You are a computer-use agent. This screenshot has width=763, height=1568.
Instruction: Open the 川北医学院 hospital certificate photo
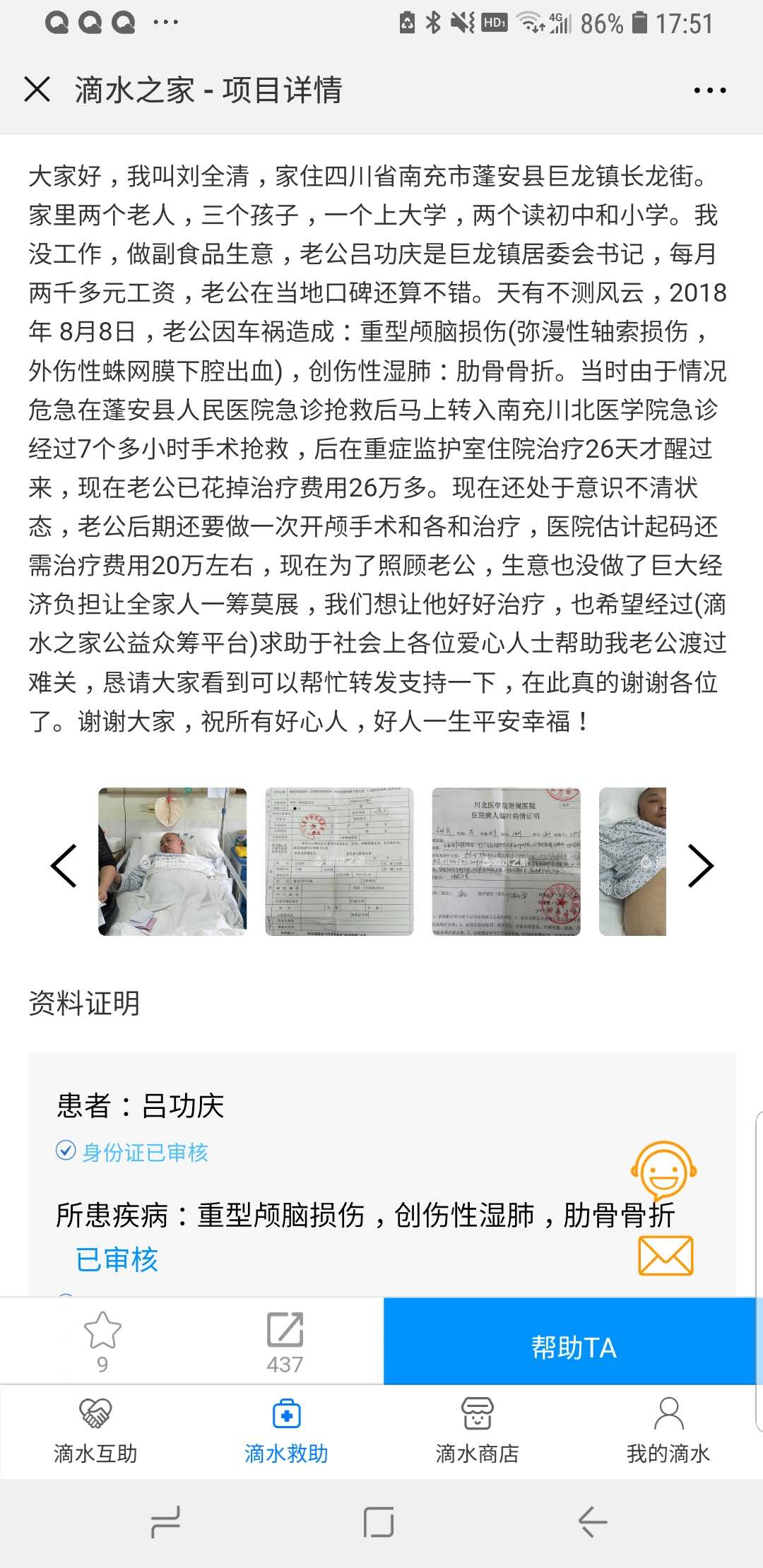pos(506,862)
